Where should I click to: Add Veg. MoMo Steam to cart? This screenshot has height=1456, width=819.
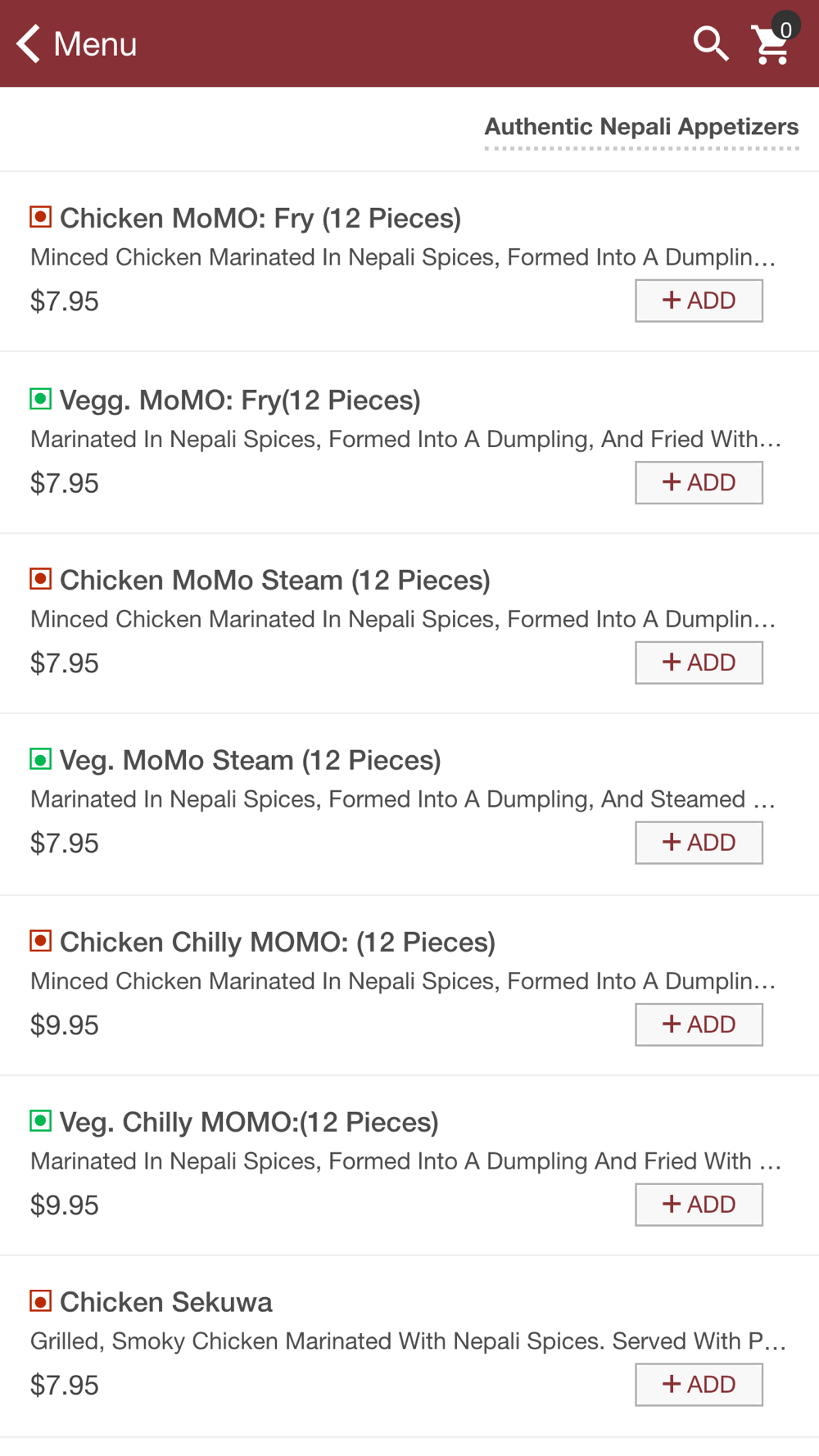[x=699, y=843]
